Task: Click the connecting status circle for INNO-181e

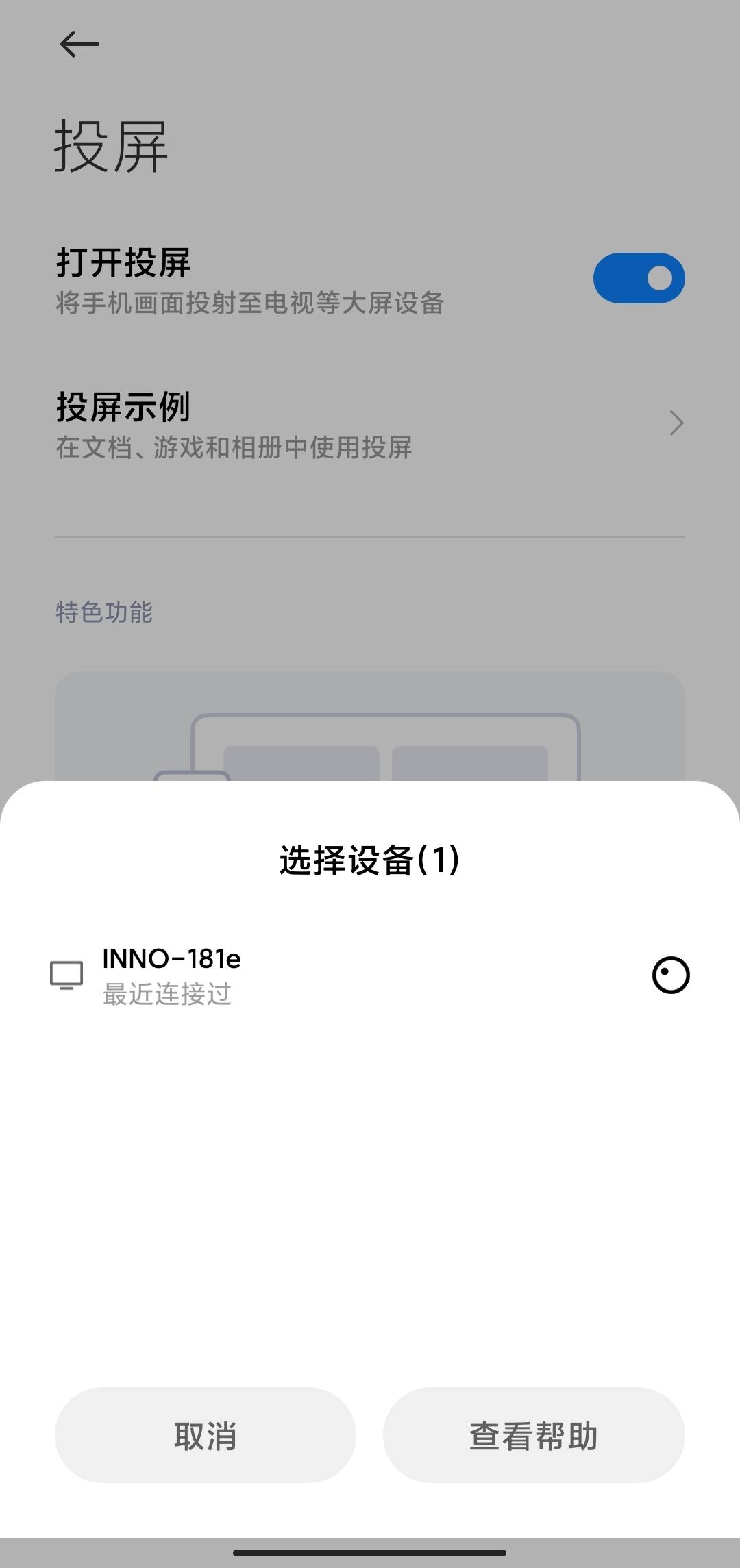Action: [x=670, y=974]
